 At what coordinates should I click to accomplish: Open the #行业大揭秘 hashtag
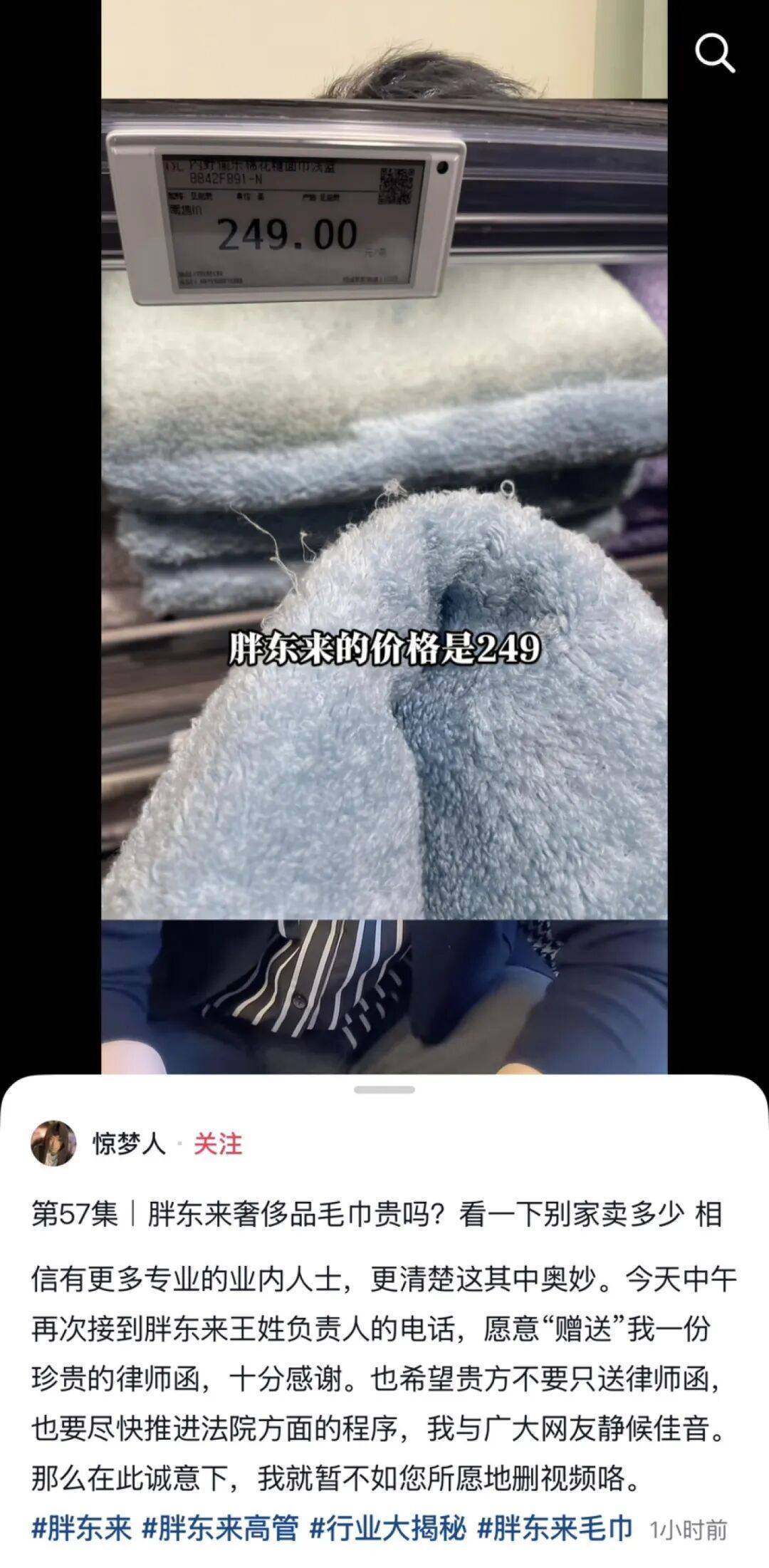click(x=387, y=1529)
